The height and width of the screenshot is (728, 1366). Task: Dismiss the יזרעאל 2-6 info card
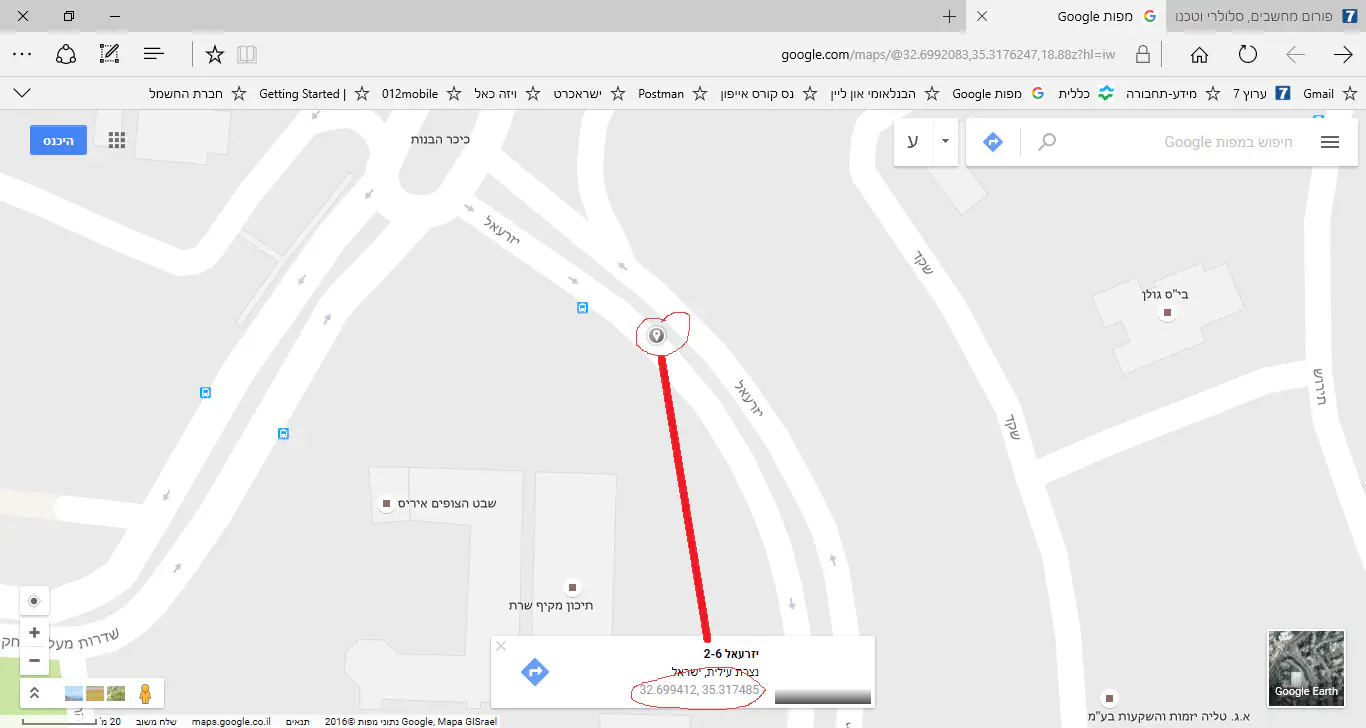tap(502, 646)
